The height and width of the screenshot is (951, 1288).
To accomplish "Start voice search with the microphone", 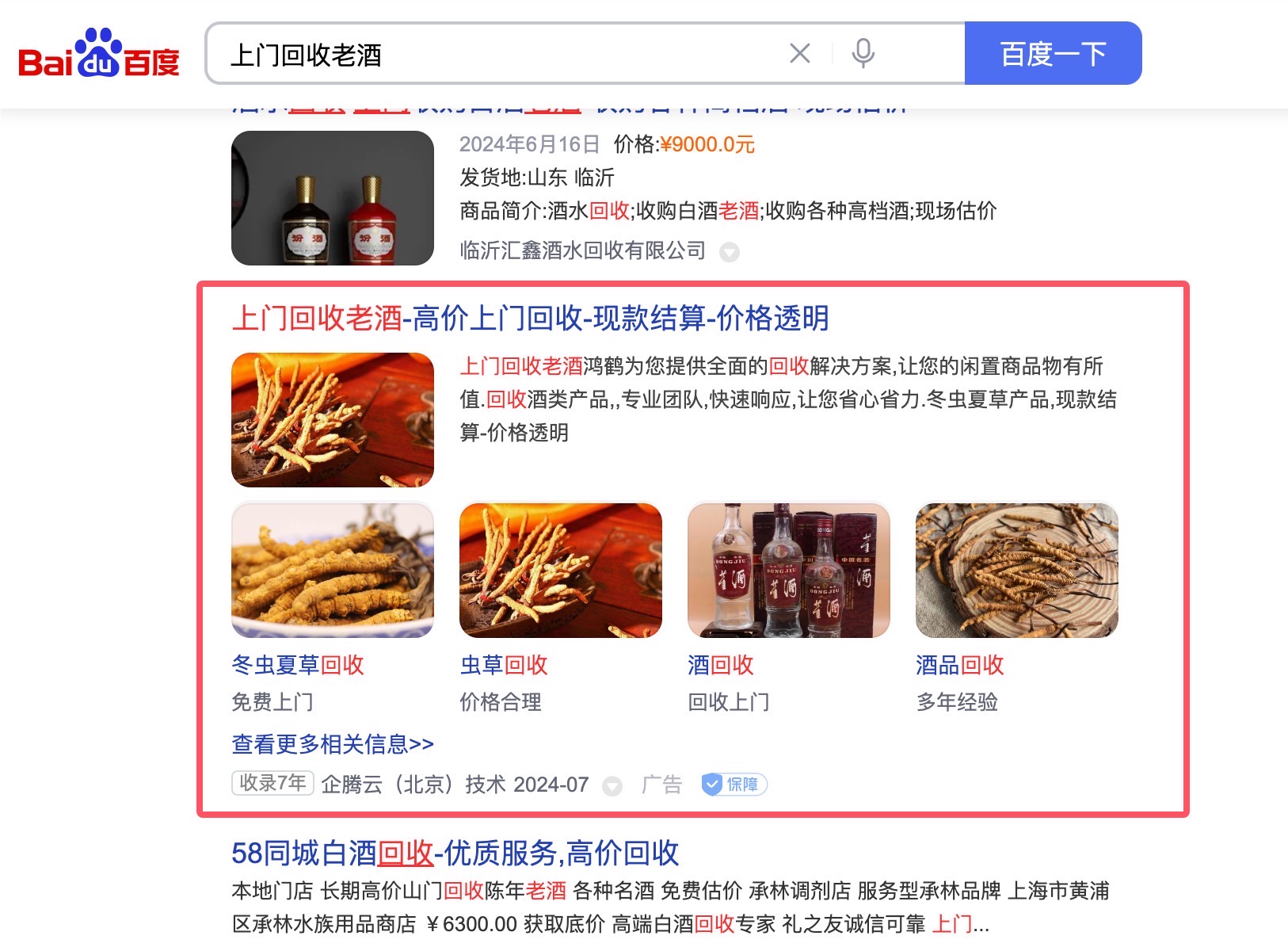I will (x=863, y=54).
